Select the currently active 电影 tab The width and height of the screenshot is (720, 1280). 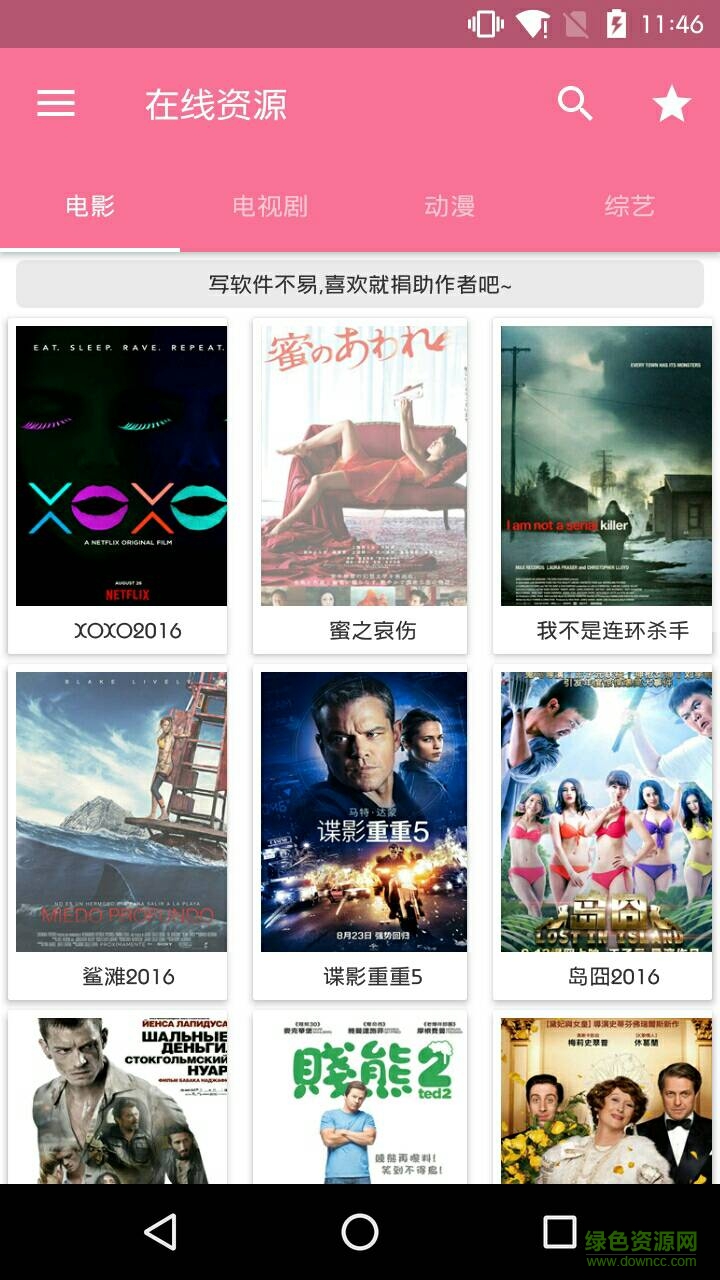click(90, 206)
